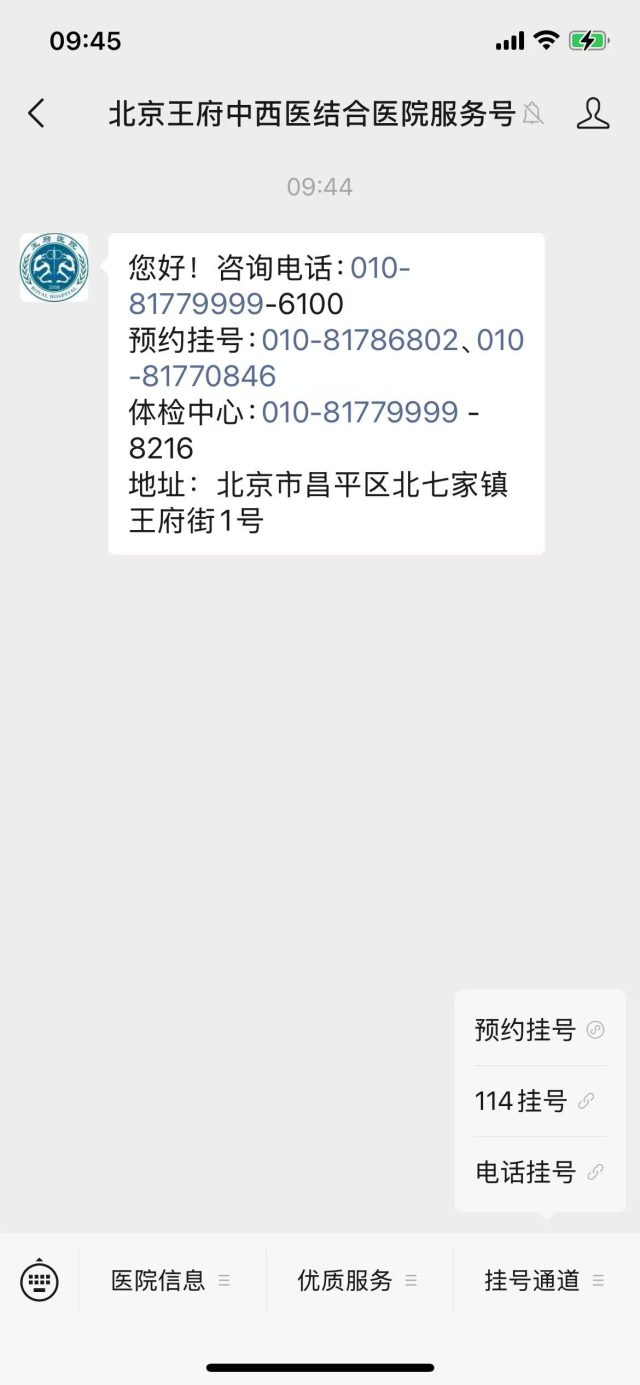
Task: Go back with the top-left arrow
Action: (x=36, y=113)
